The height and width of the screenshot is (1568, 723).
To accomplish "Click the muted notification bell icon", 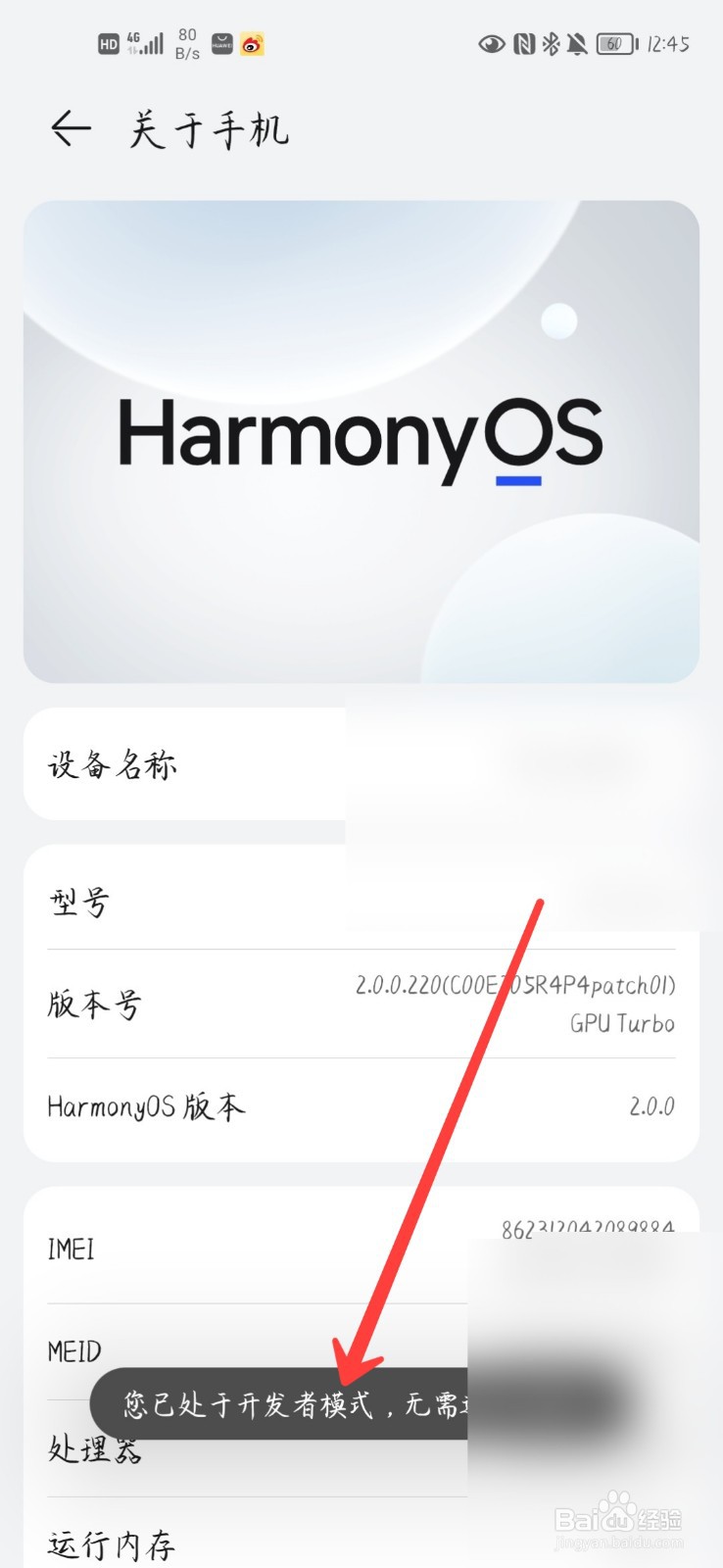I will [576, 44].
